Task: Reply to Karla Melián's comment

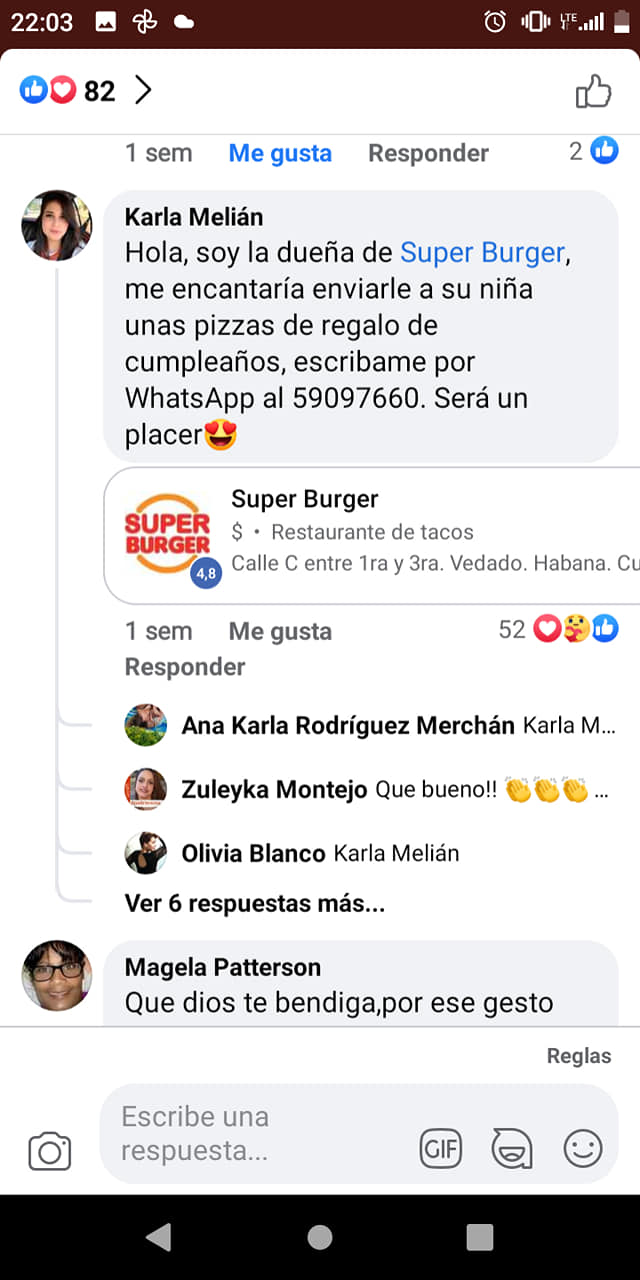Action: [x=185, y=667]
